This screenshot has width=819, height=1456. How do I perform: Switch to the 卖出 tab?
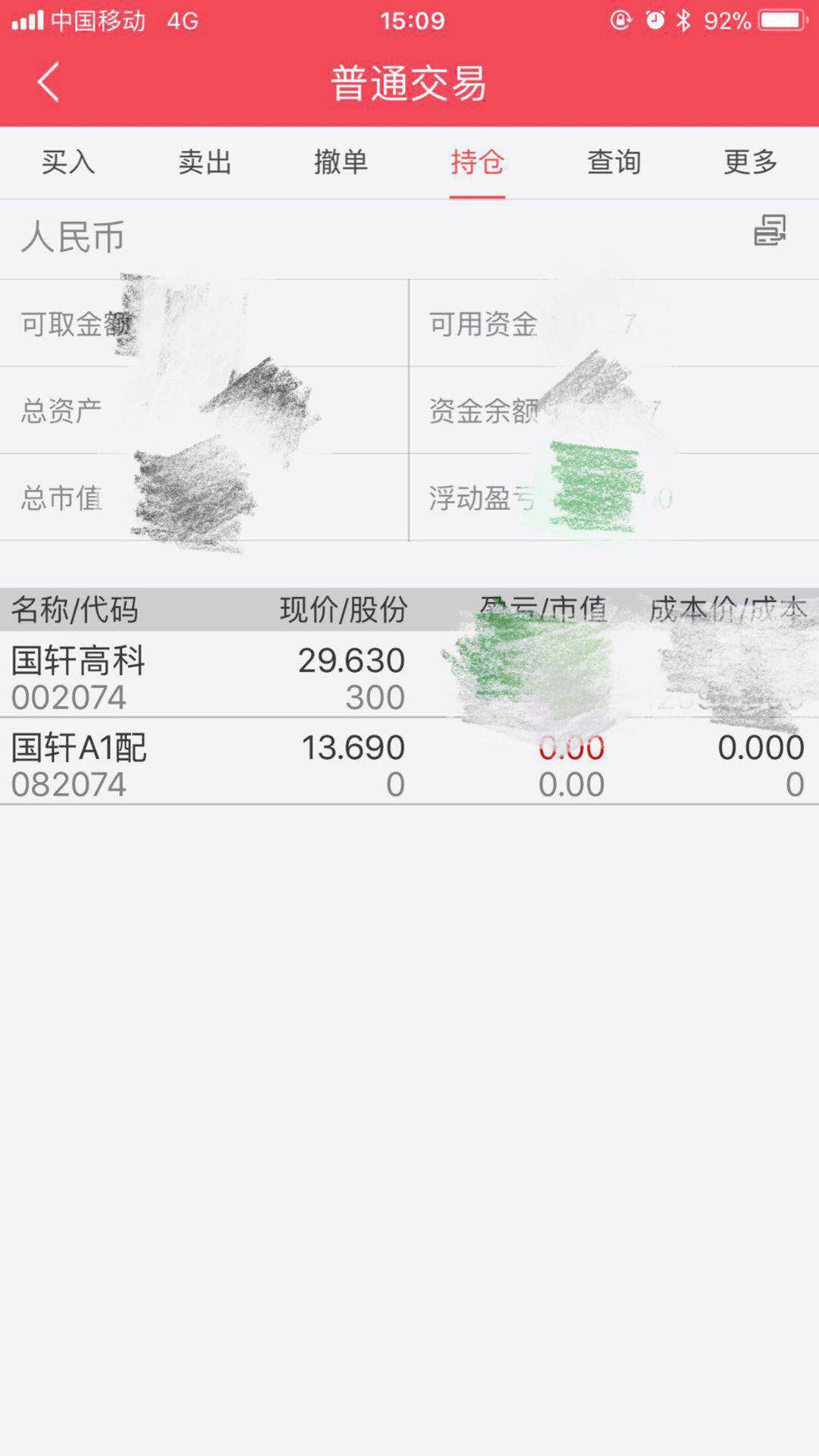(x=203, y=162)
